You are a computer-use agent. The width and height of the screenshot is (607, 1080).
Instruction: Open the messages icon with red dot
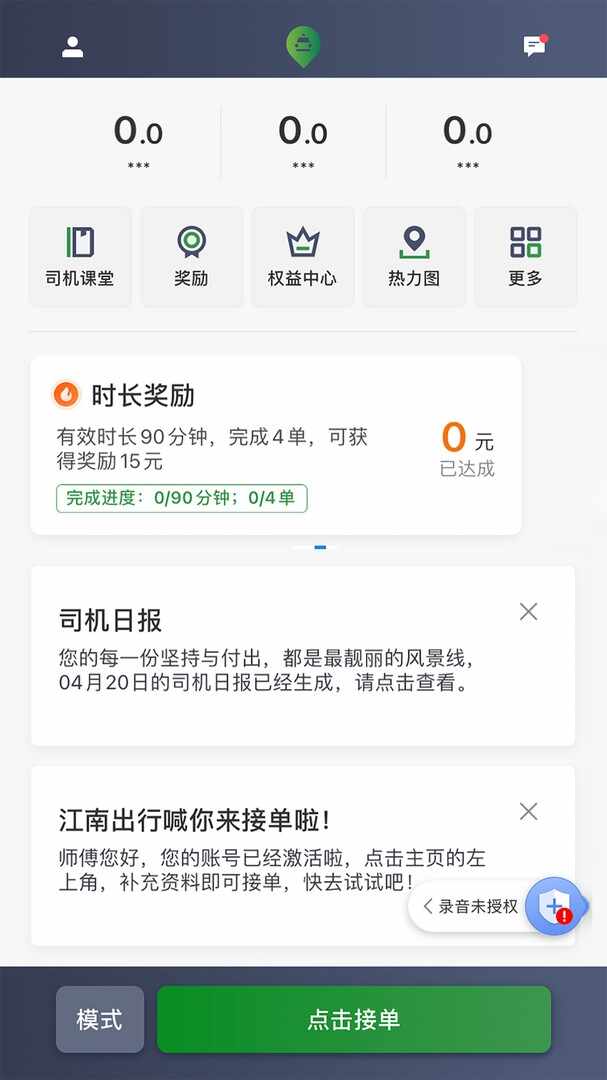535,46
